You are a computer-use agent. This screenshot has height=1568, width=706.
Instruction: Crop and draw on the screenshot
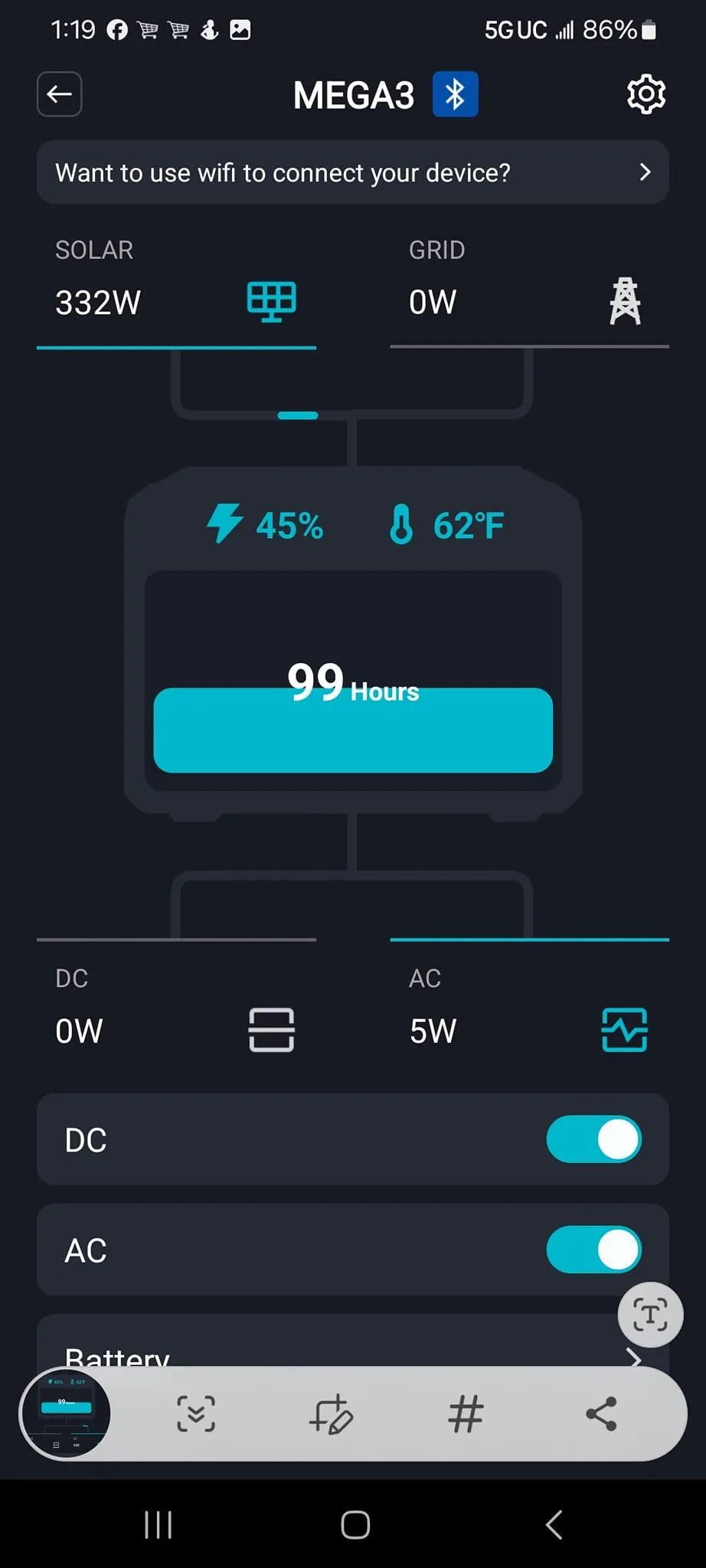click(331, 1413)
